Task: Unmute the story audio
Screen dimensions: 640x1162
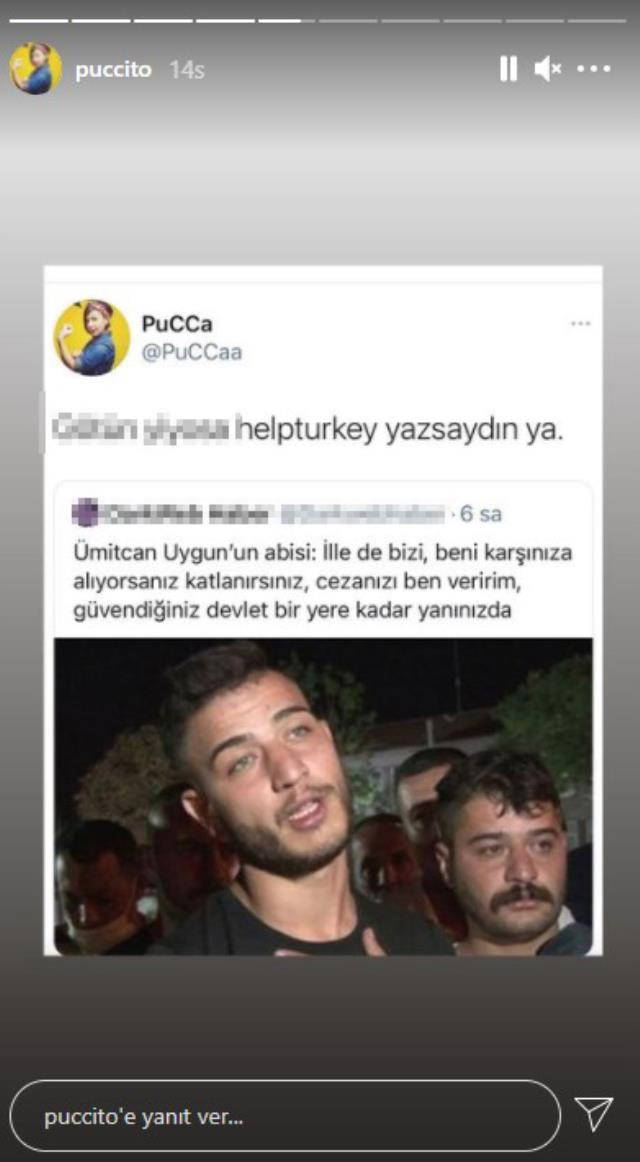Action: point(547,69)
